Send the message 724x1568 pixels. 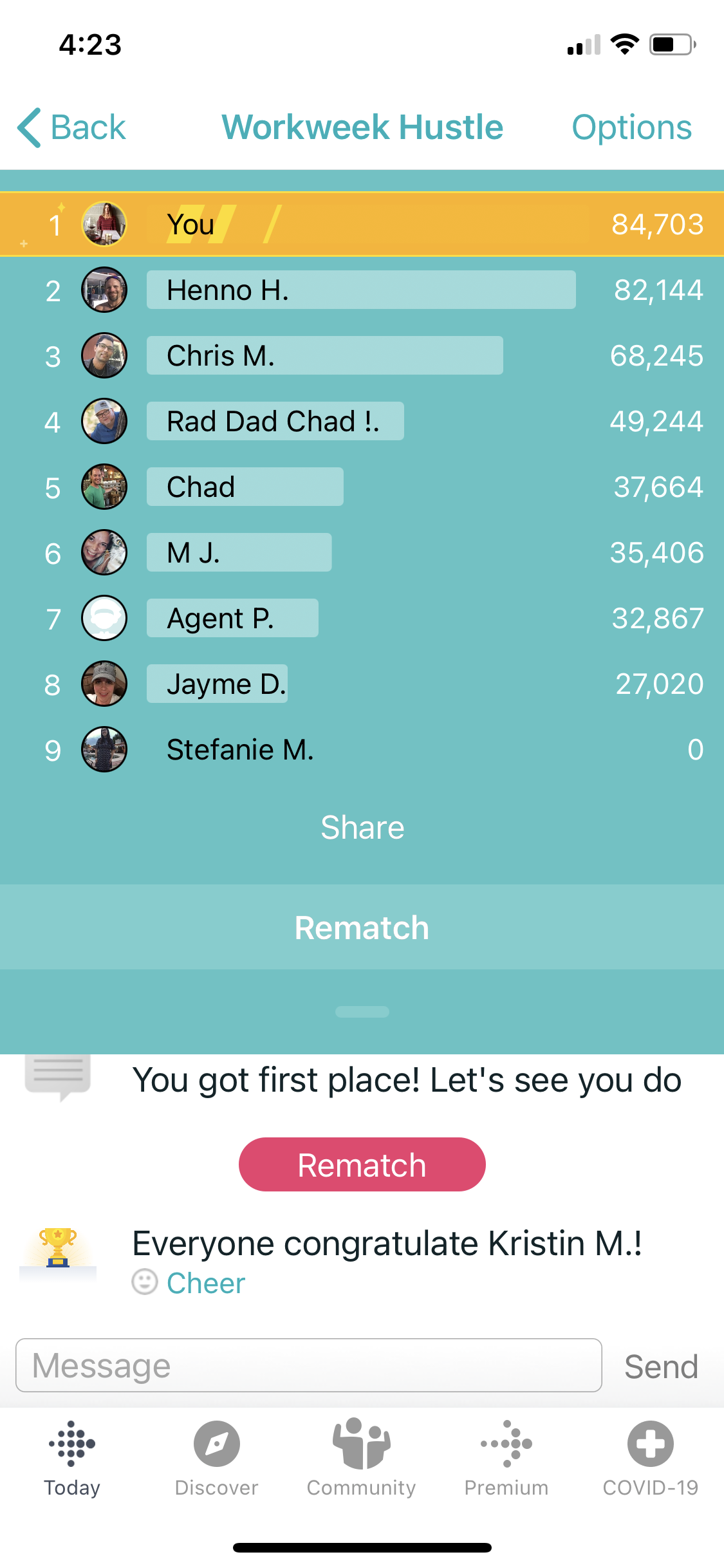coord(661,1367)
